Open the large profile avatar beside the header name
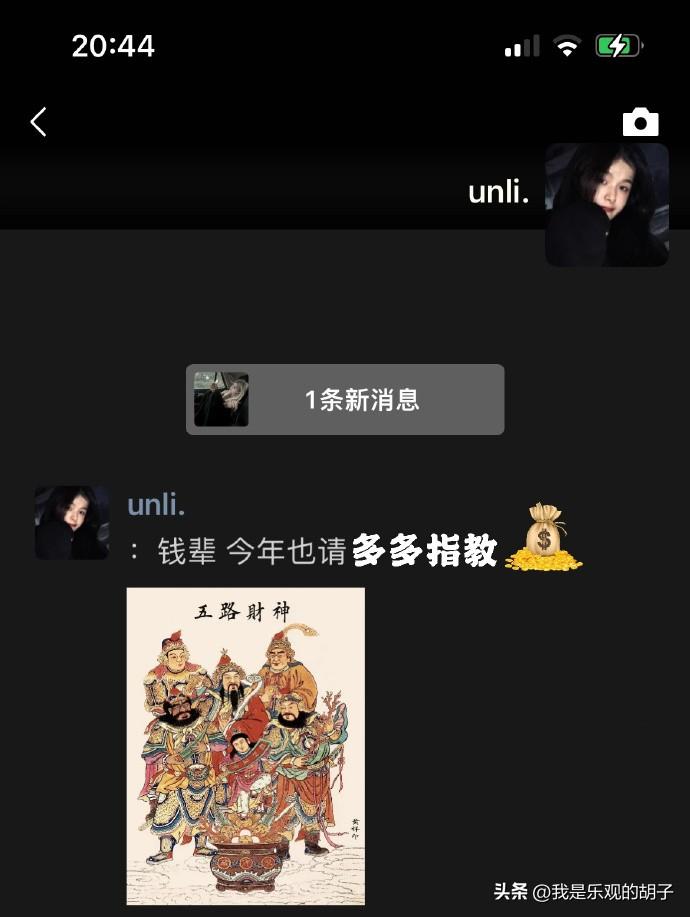Screen dimensions: 690x917 tap(606, 205)
